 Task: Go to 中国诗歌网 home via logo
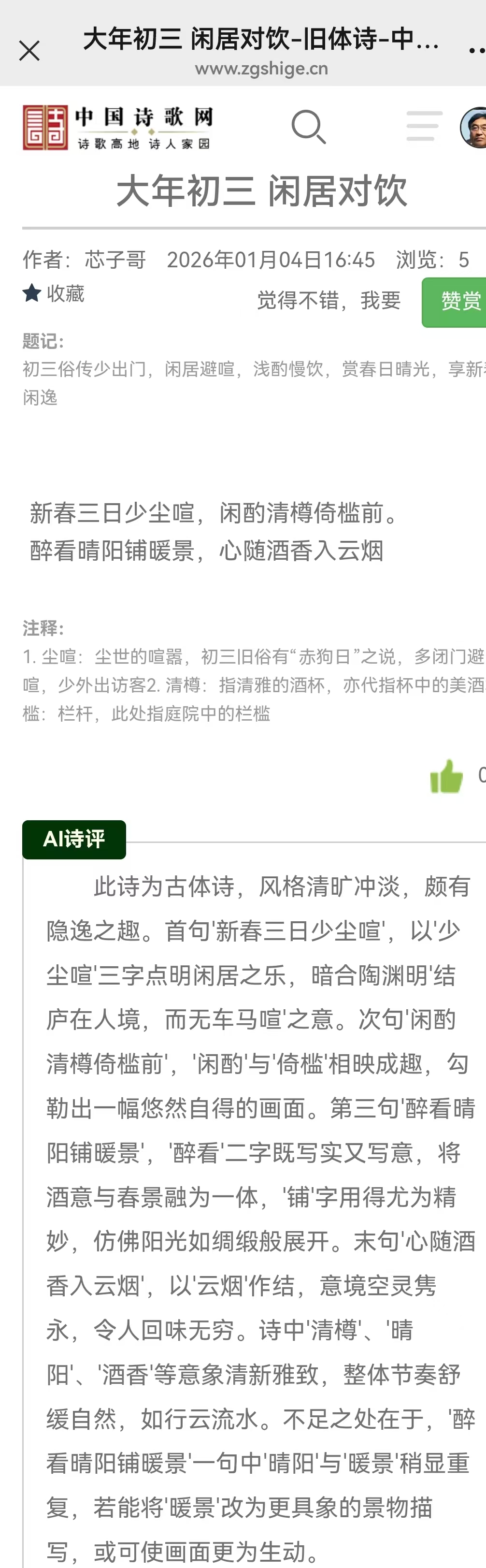coord(117,127)
